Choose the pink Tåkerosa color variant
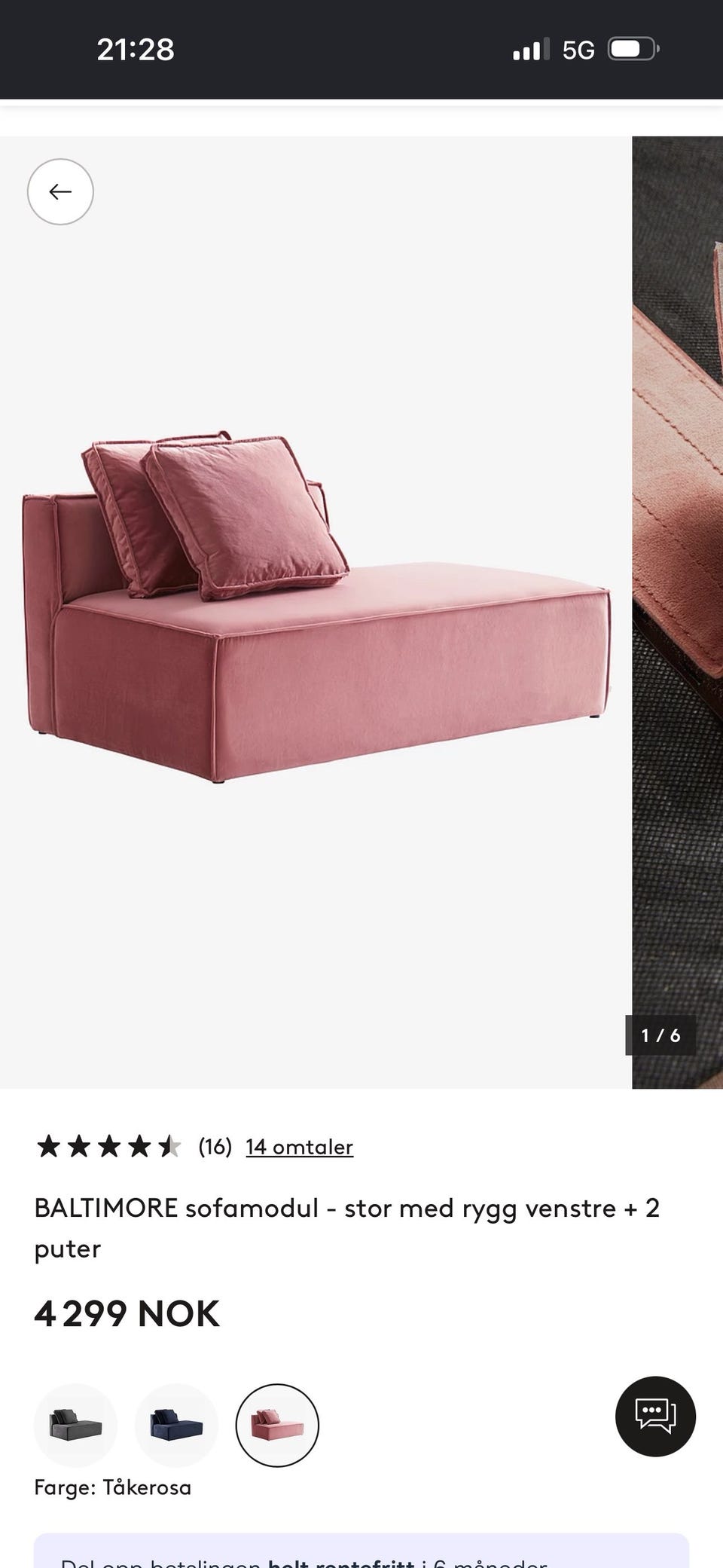Image resolution: width=723 pixels, height=1568 pixels. point(277,1426)
